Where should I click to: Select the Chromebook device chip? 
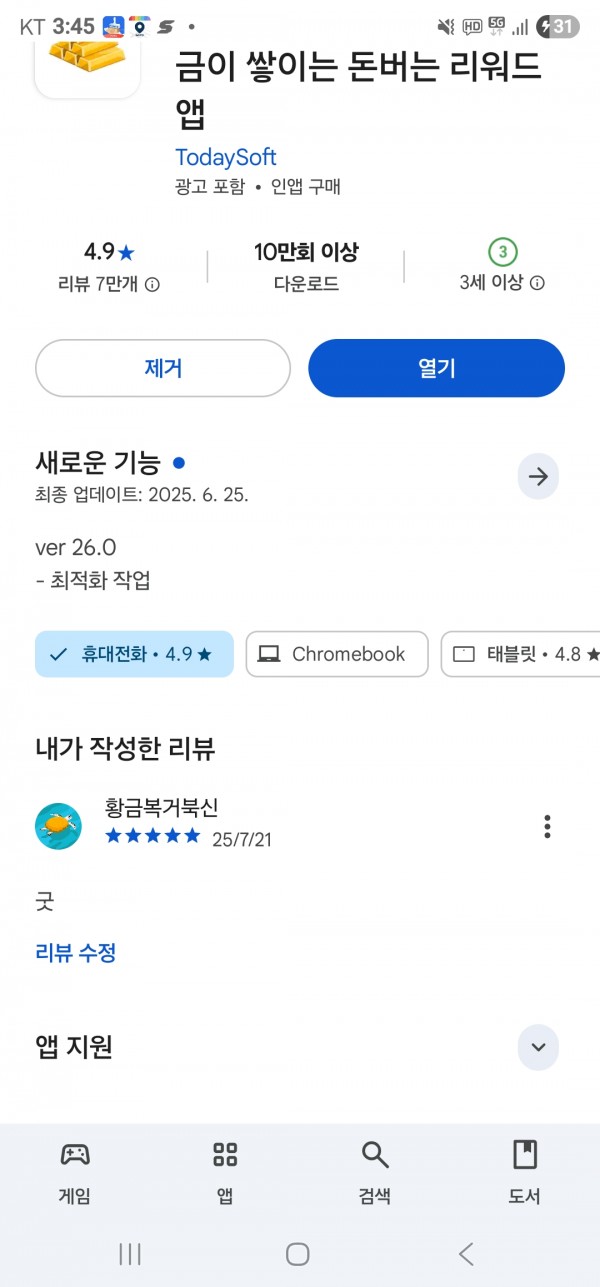pos(337,654)
